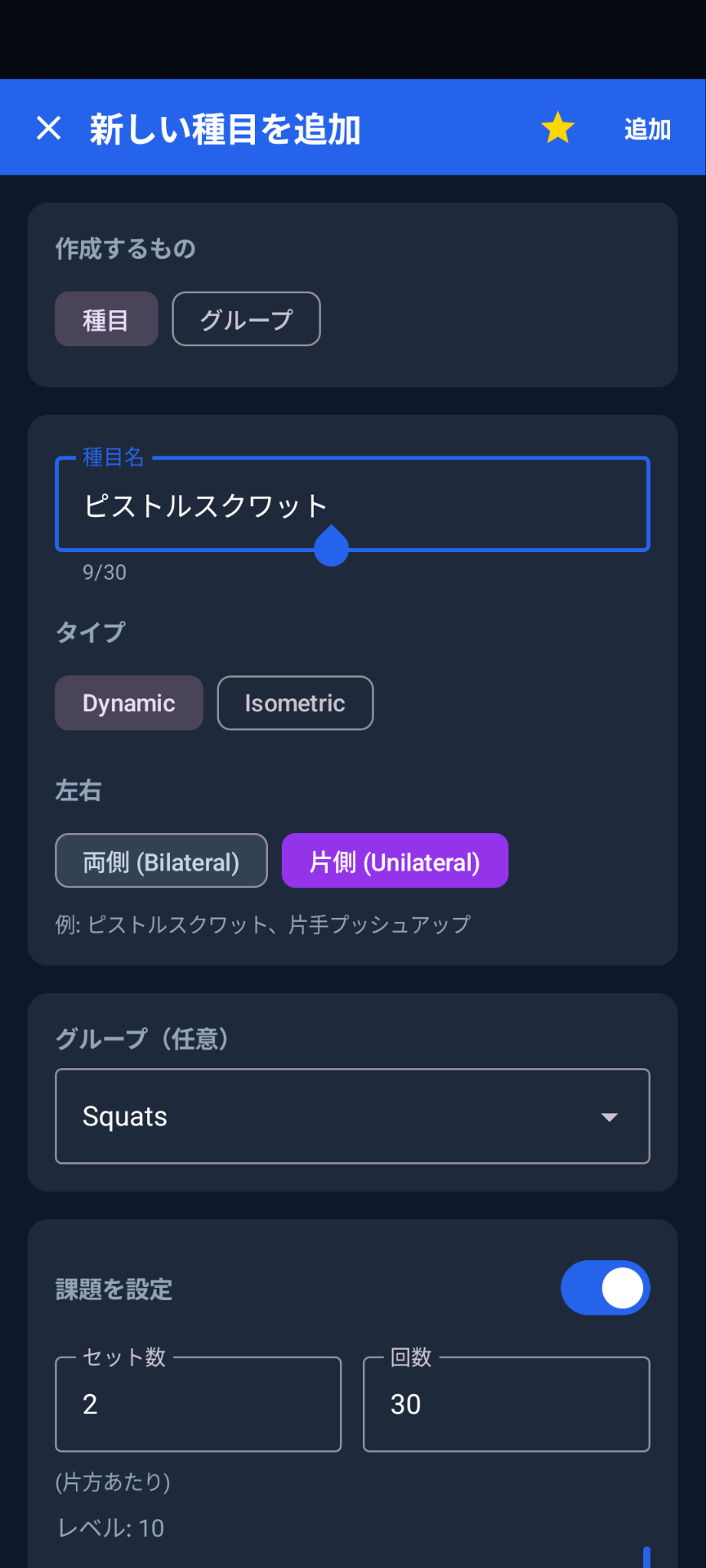Select the Dynamic exercise type

click(128, 702)
